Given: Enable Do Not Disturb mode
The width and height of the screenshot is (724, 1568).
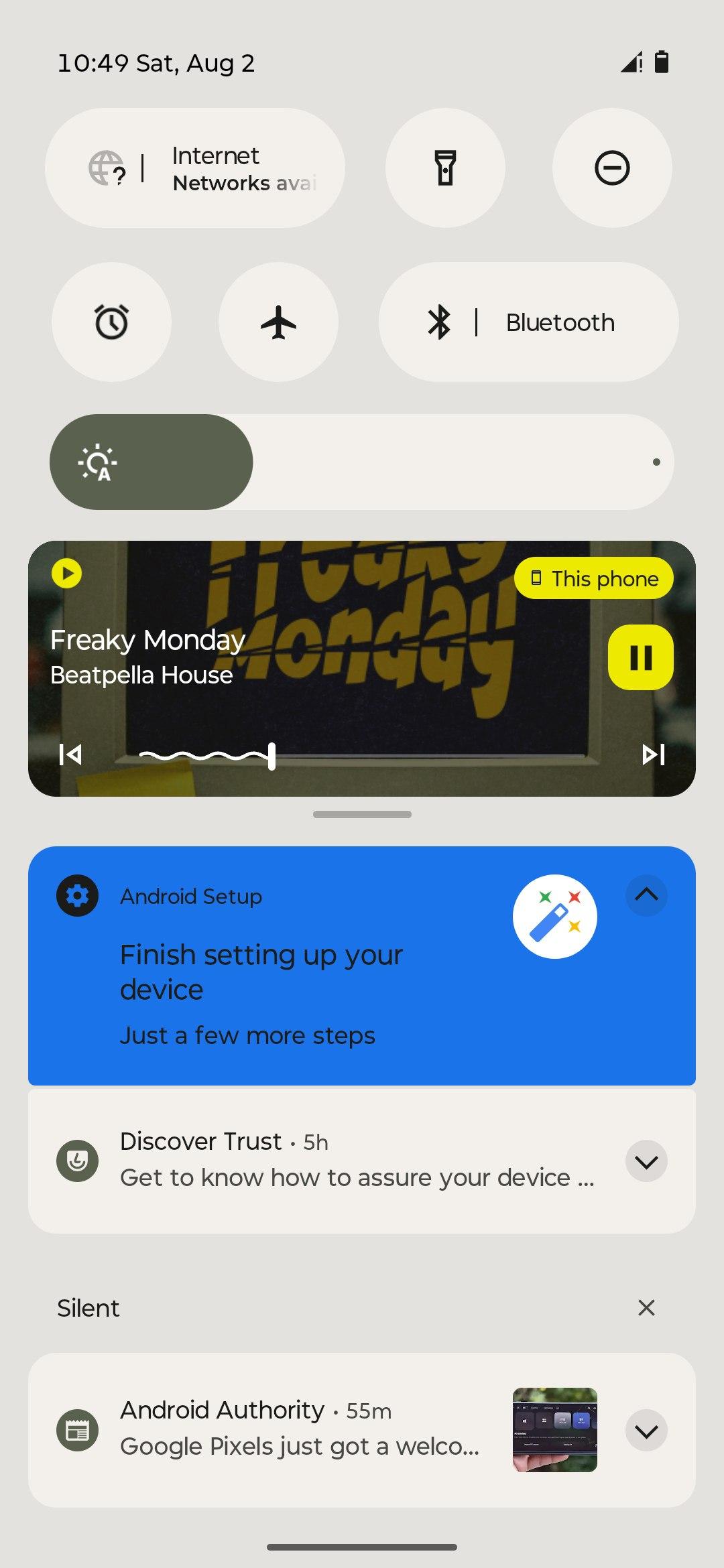Looking at the screenshot, I should (612, 168).
